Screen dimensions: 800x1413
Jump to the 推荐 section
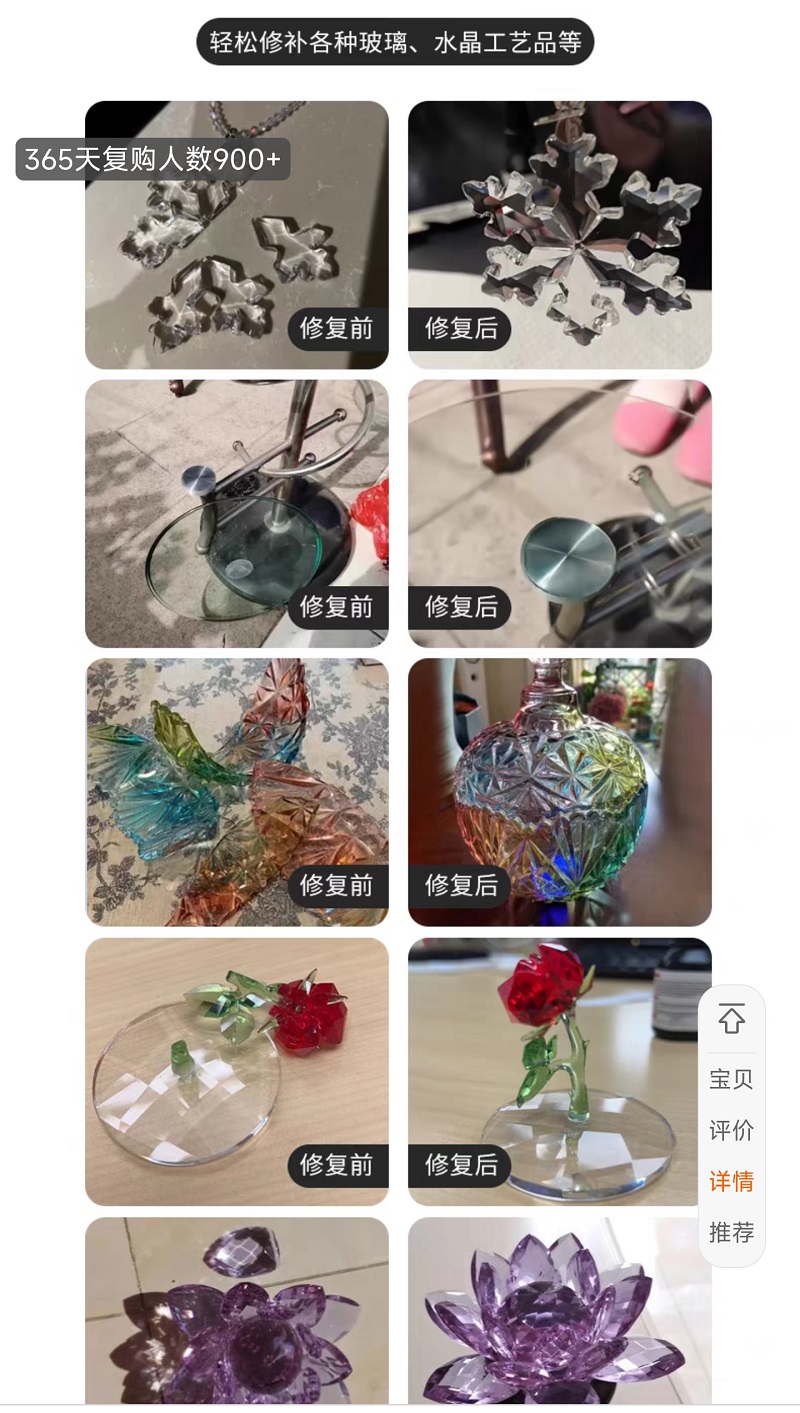coord(731,1232)
